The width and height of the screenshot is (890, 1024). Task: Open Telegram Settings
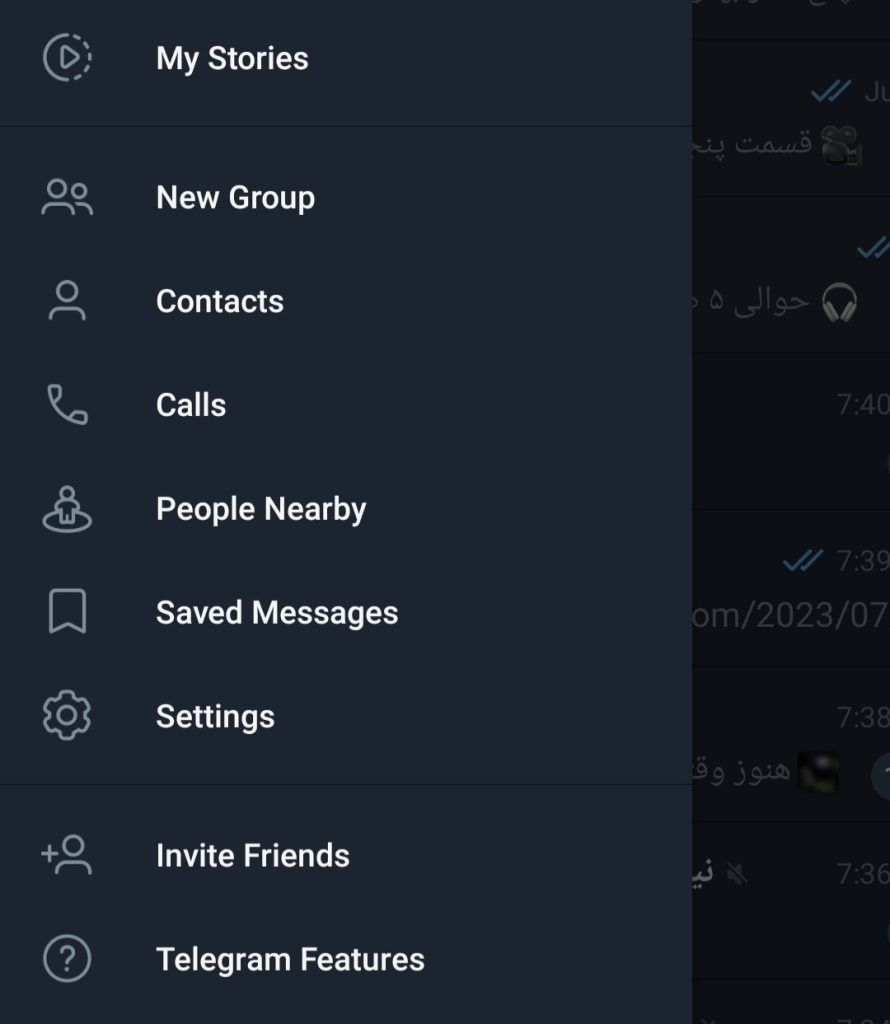tap(215, 717)
